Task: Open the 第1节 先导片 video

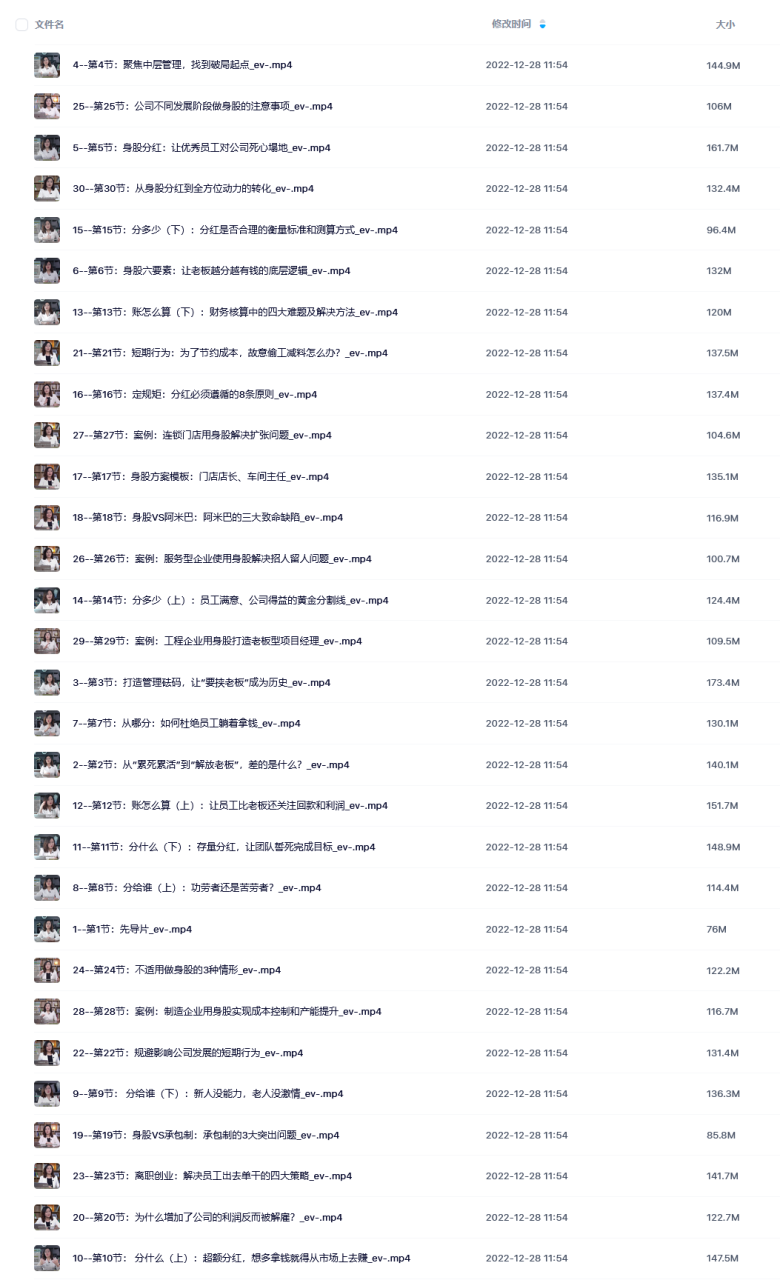Action: pyautogui.click(x=132, y=929)
